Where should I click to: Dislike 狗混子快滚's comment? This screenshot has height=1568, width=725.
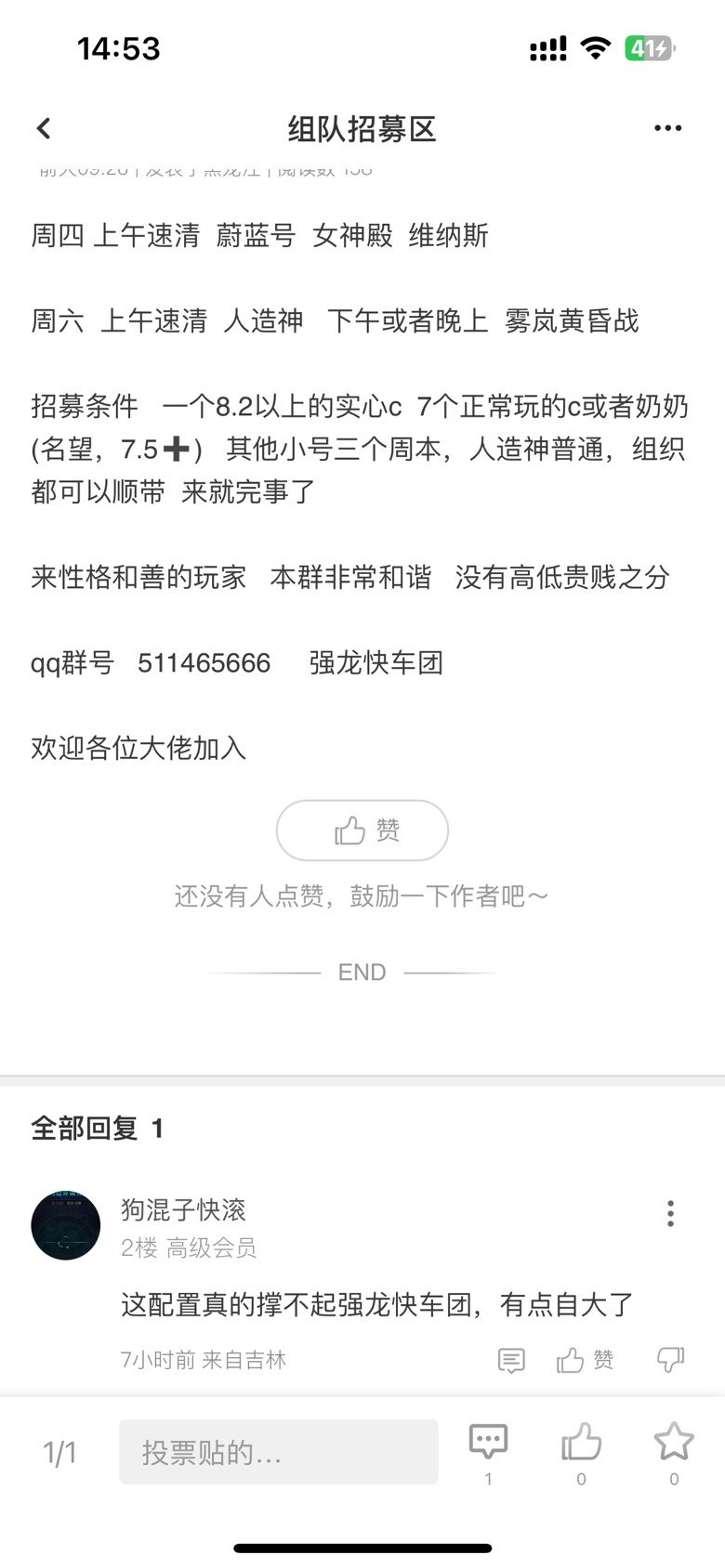(x=670, y=1361)
